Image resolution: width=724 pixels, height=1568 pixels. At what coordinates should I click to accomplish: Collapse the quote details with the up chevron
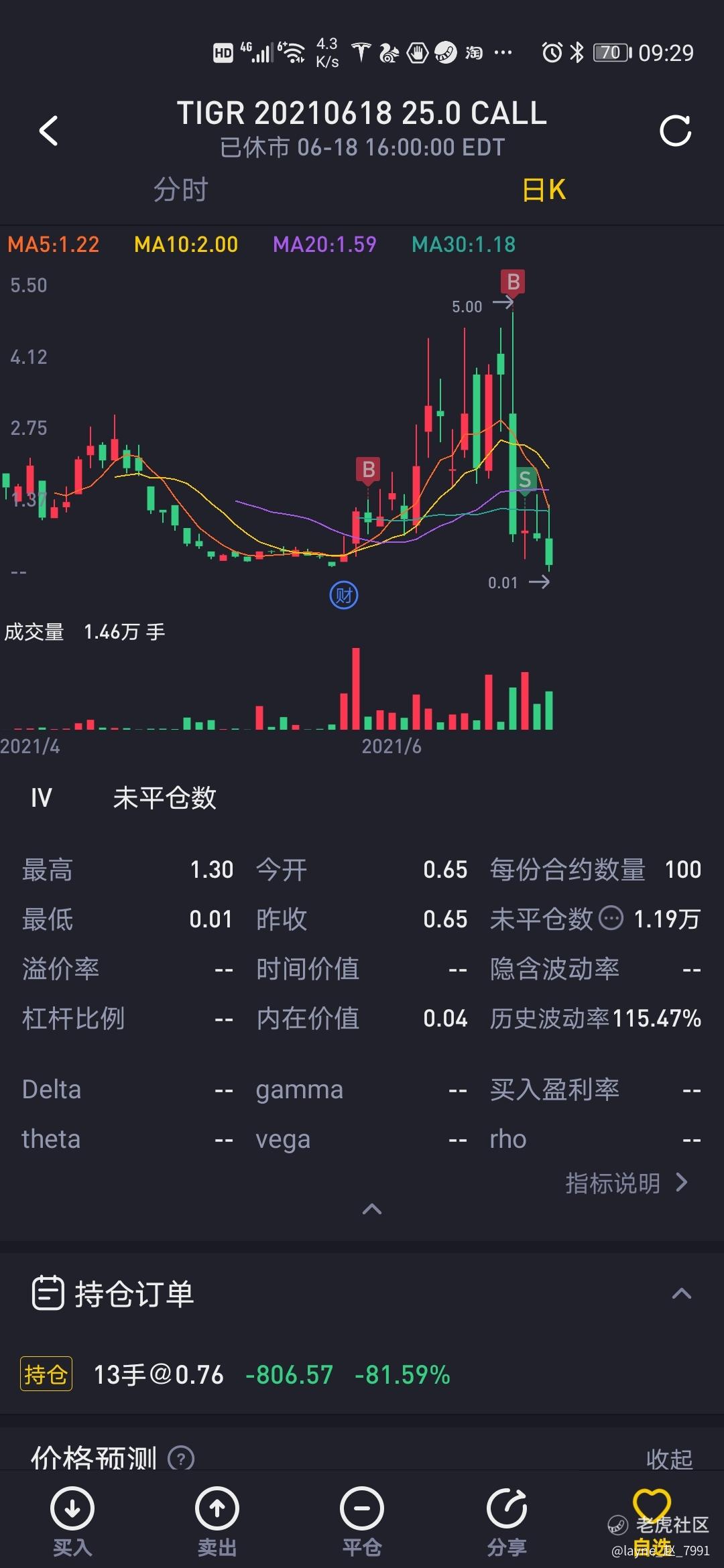click(372, 1209)
